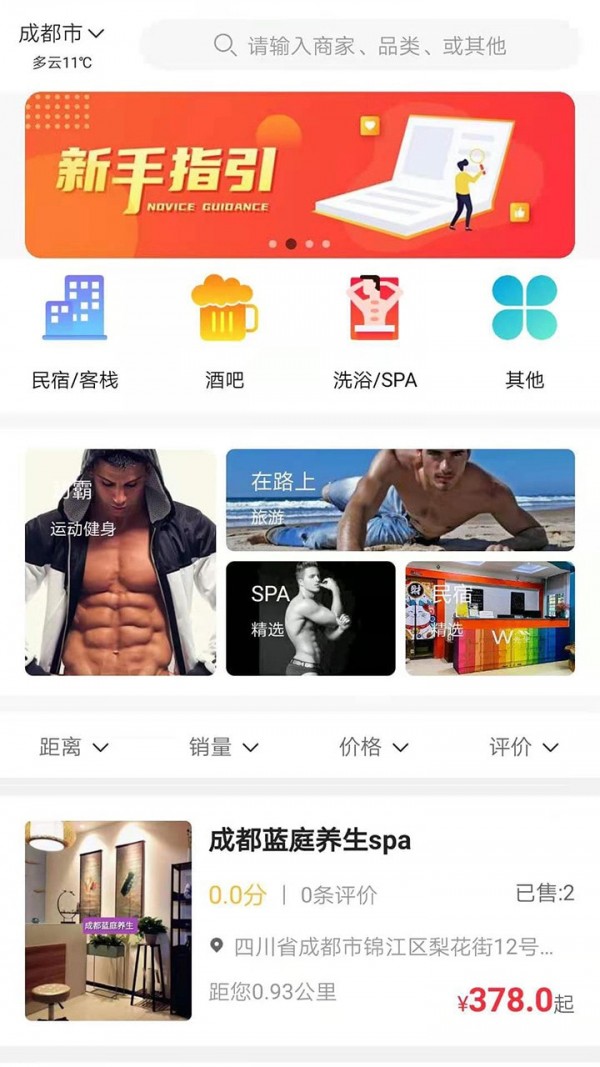Expand the 距离 sort filter
The width and height of the screenshot is (600, 1067).
click(74, 747)
